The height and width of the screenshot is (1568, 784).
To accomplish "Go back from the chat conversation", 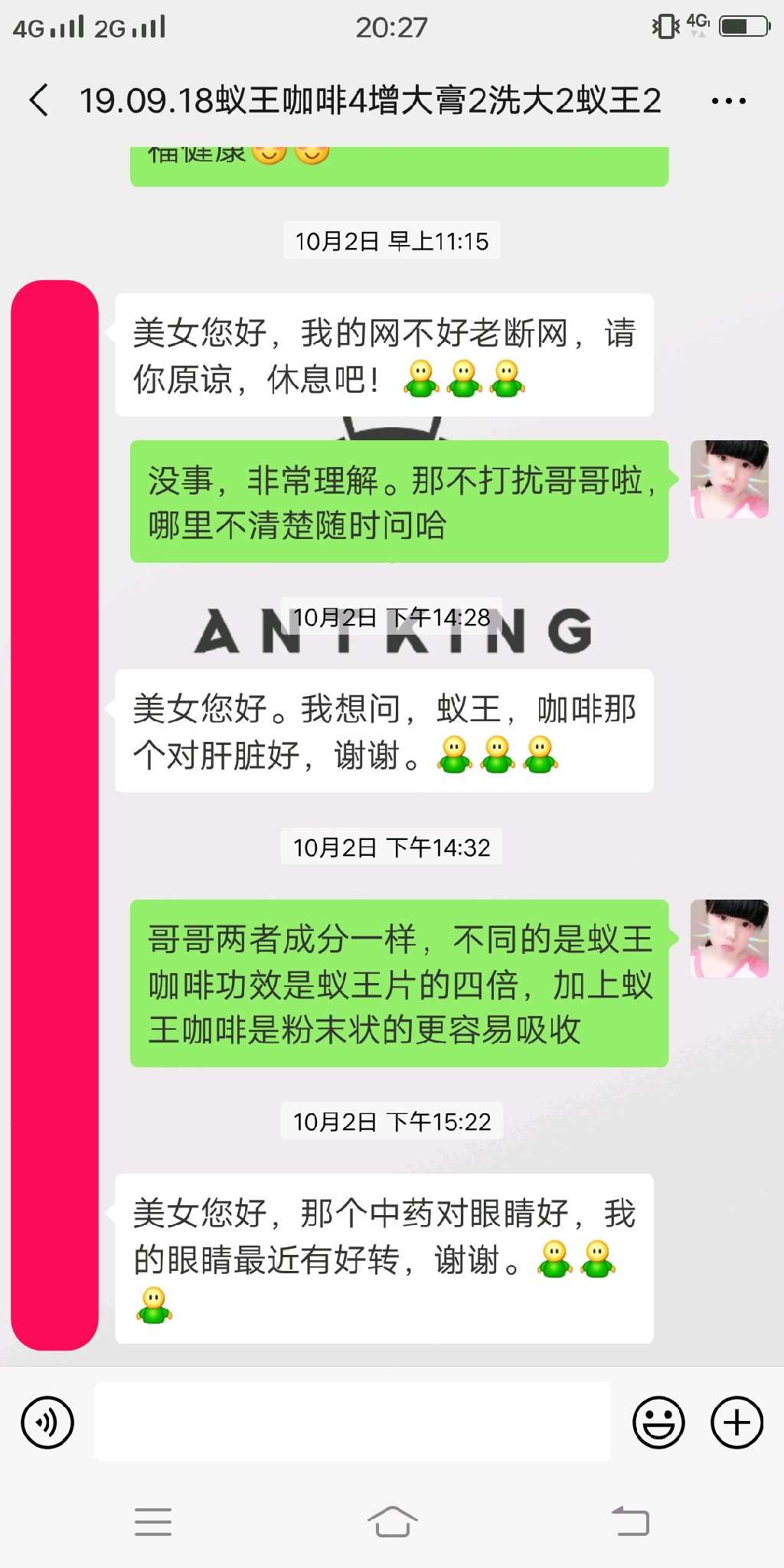I will click(39, 100).
